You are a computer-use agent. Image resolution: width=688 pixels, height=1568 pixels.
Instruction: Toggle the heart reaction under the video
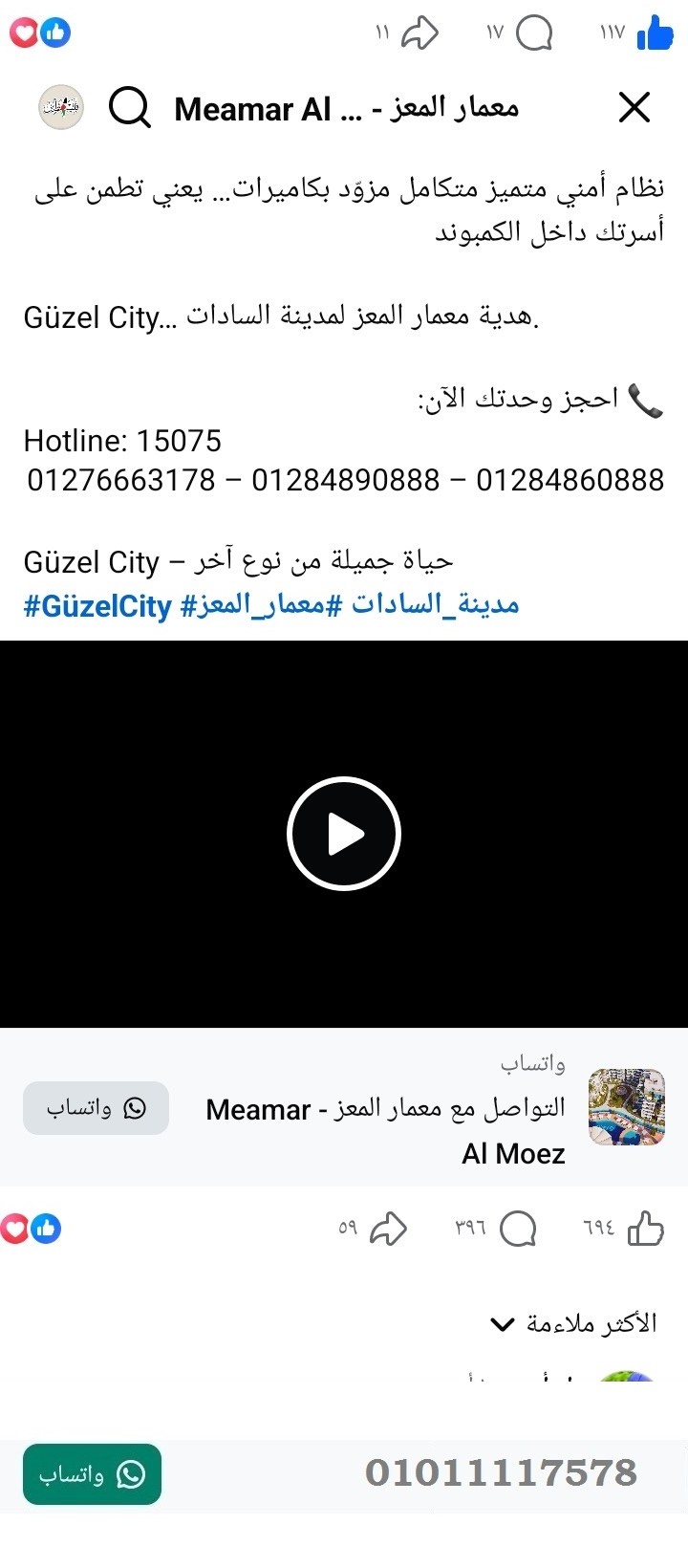click(15, 1229)
